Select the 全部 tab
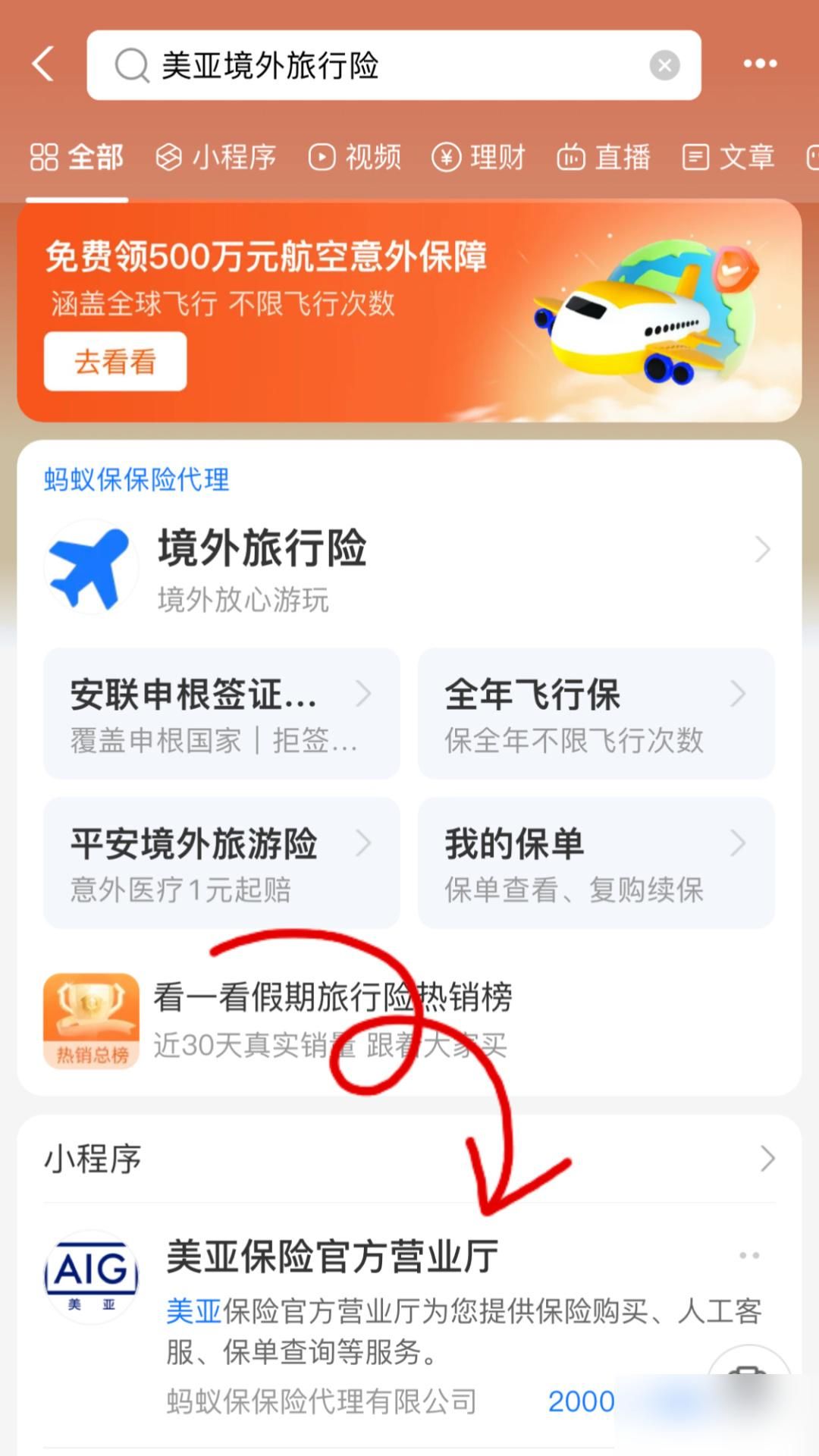This screenshot has width=819, height=1456. coord(77,158)
